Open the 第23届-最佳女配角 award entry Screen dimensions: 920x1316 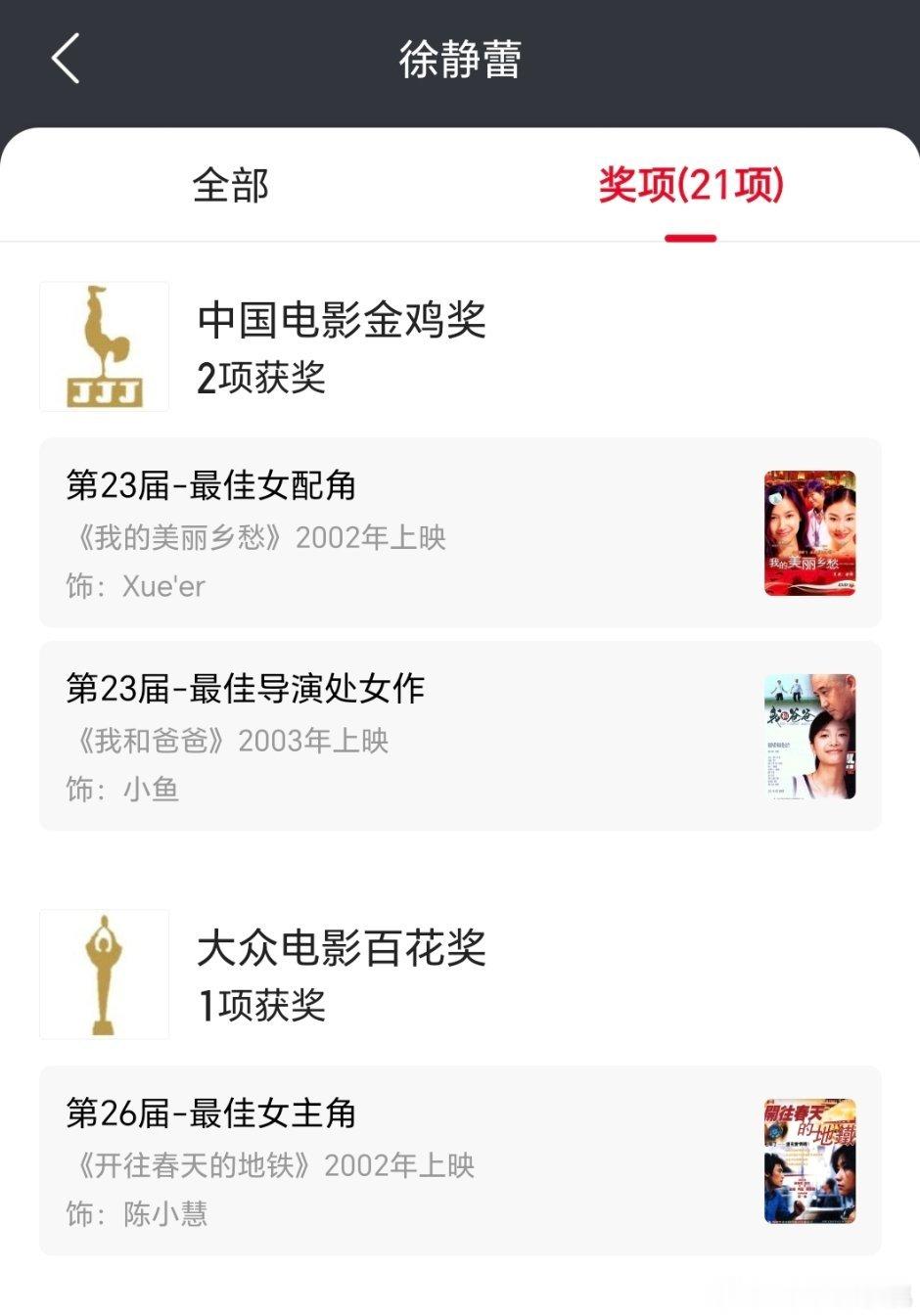click(460, 533)
